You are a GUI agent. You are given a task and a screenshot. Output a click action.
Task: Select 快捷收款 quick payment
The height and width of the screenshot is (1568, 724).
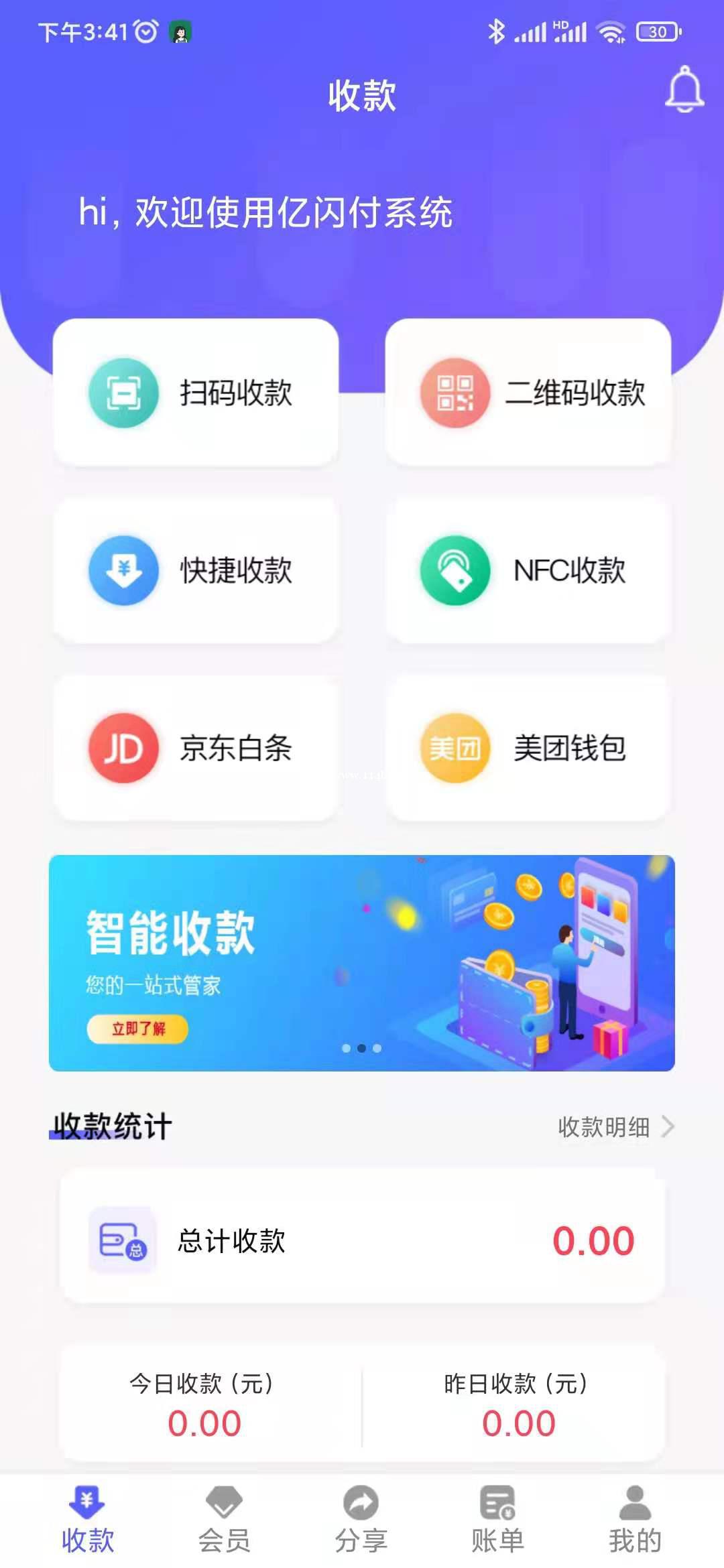coord(196,570)
